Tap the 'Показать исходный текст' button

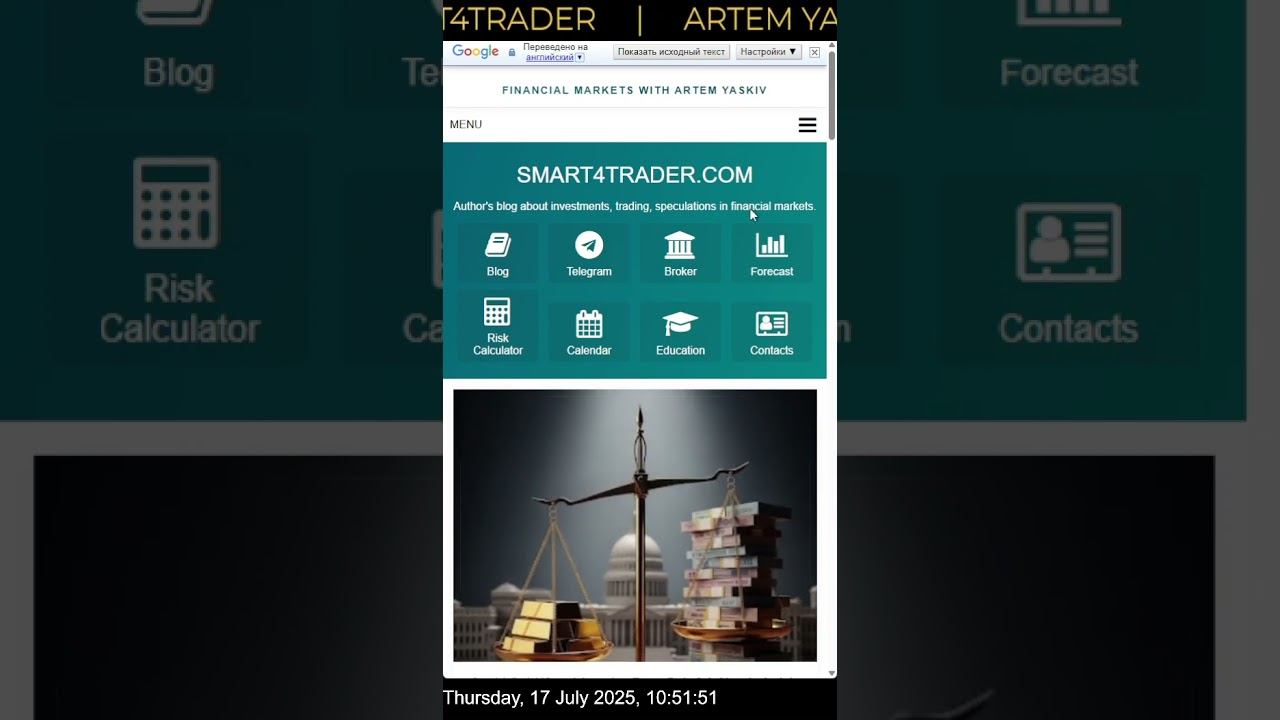(x=671, y=52)
